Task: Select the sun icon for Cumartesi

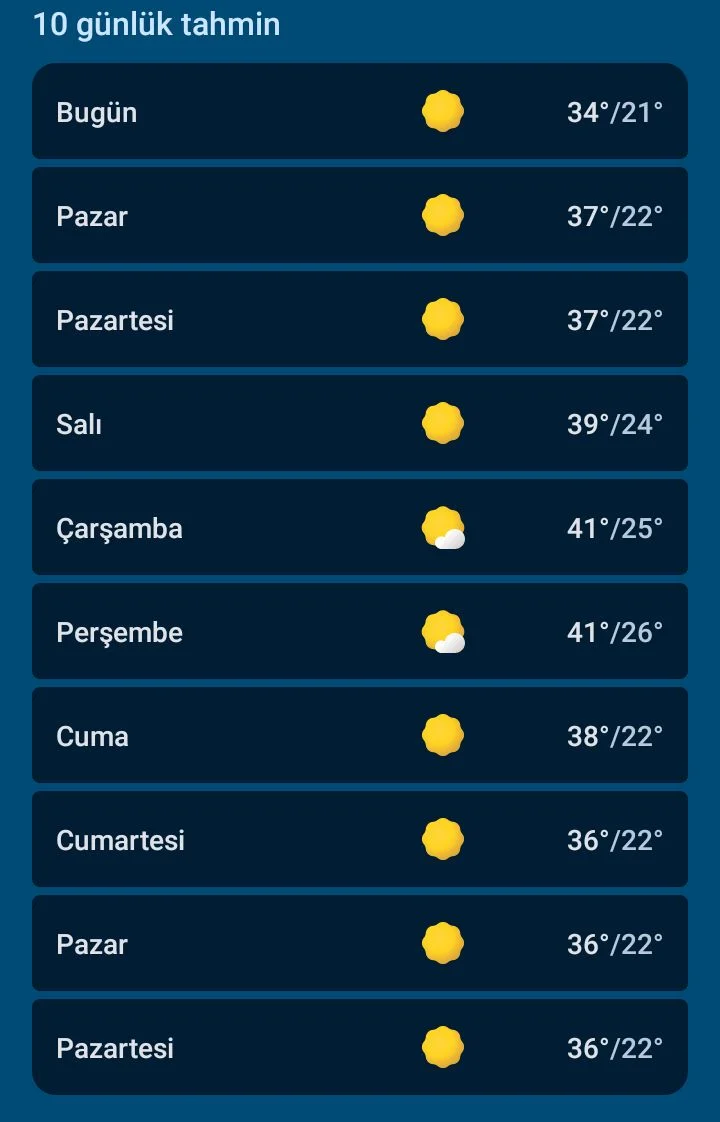Action: pyautogui.click(x=442, y=839)
